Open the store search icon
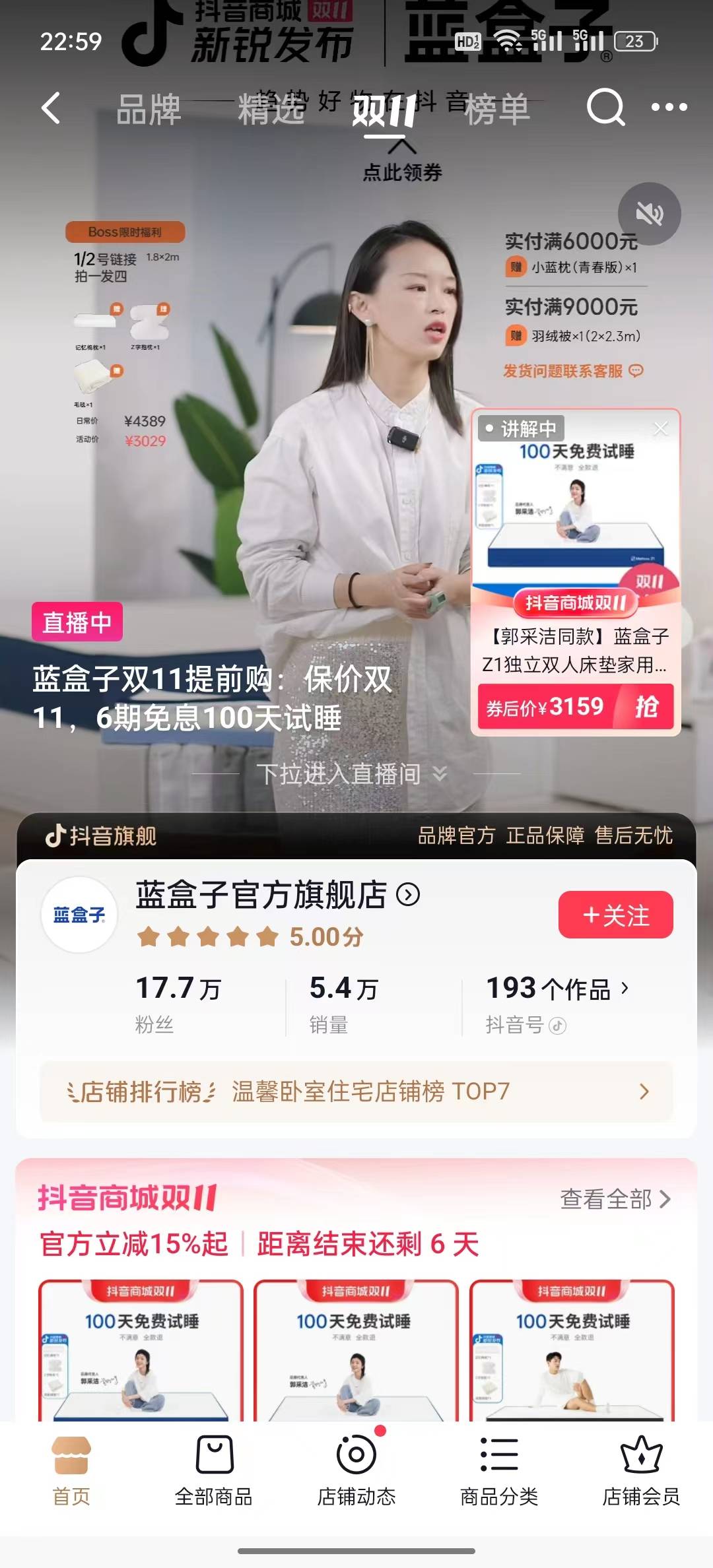Image resolution: width=713 pixels, height=1568 pixels. pos(605,107)
